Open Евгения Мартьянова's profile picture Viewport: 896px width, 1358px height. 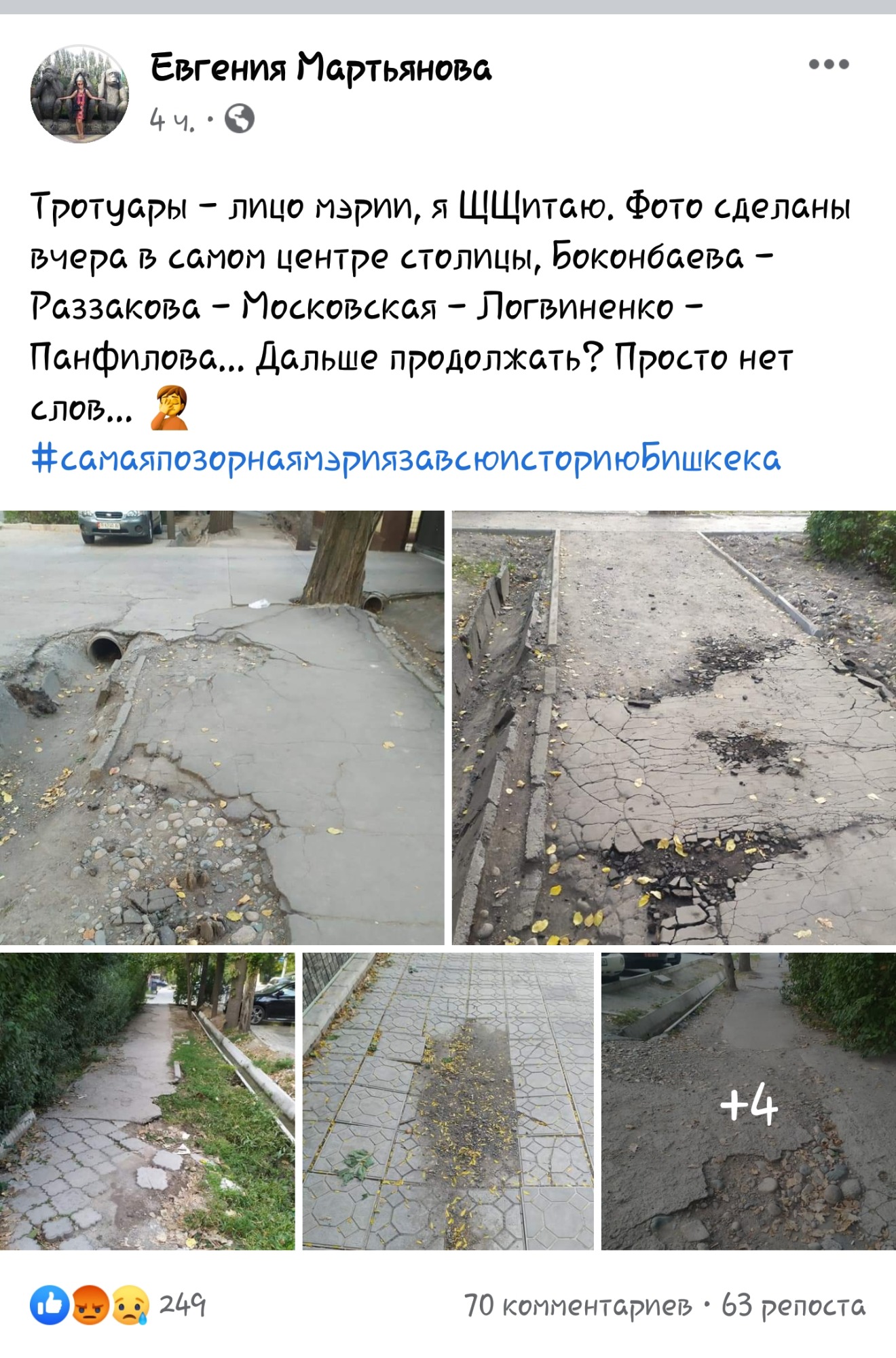point(79,94)
